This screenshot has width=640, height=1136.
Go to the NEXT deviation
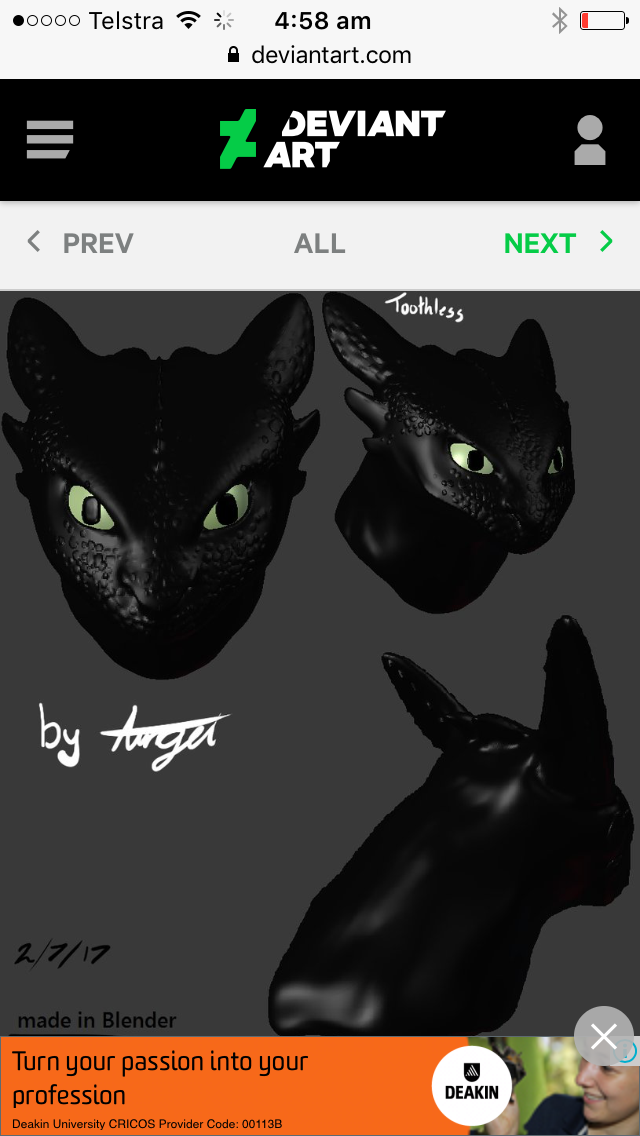point(557,243)
